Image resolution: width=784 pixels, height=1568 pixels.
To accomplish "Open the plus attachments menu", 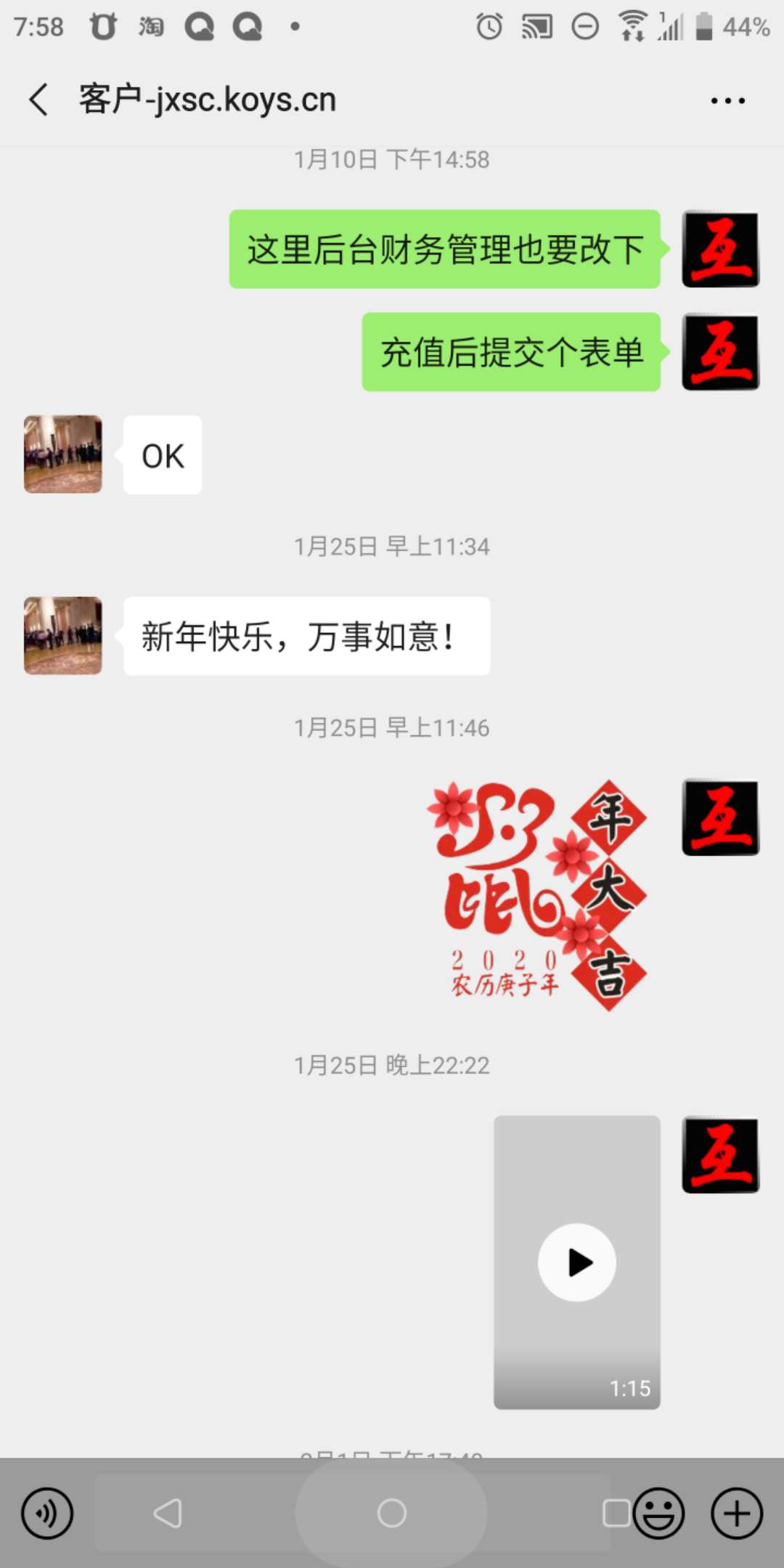I will 736,1514.
